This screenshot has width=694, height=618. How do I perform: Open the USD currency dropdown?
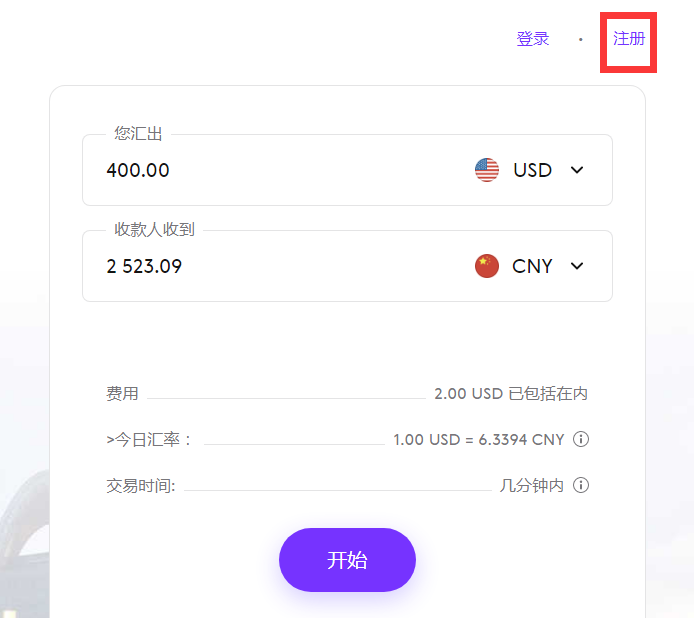click(x=530, y=170)
